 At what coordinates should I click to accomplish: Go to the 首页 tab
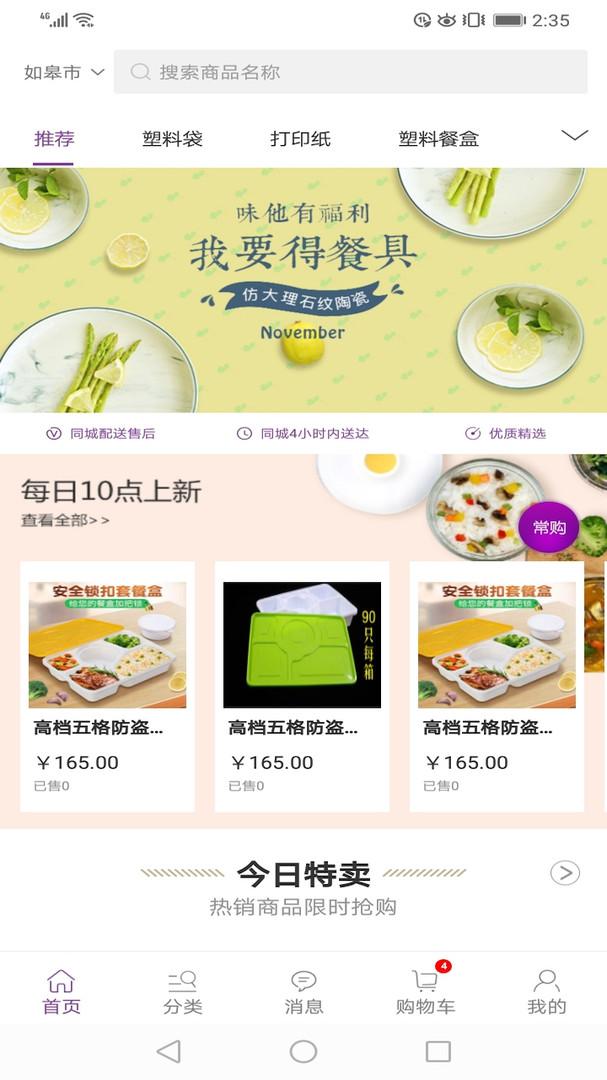coord(61,991)
